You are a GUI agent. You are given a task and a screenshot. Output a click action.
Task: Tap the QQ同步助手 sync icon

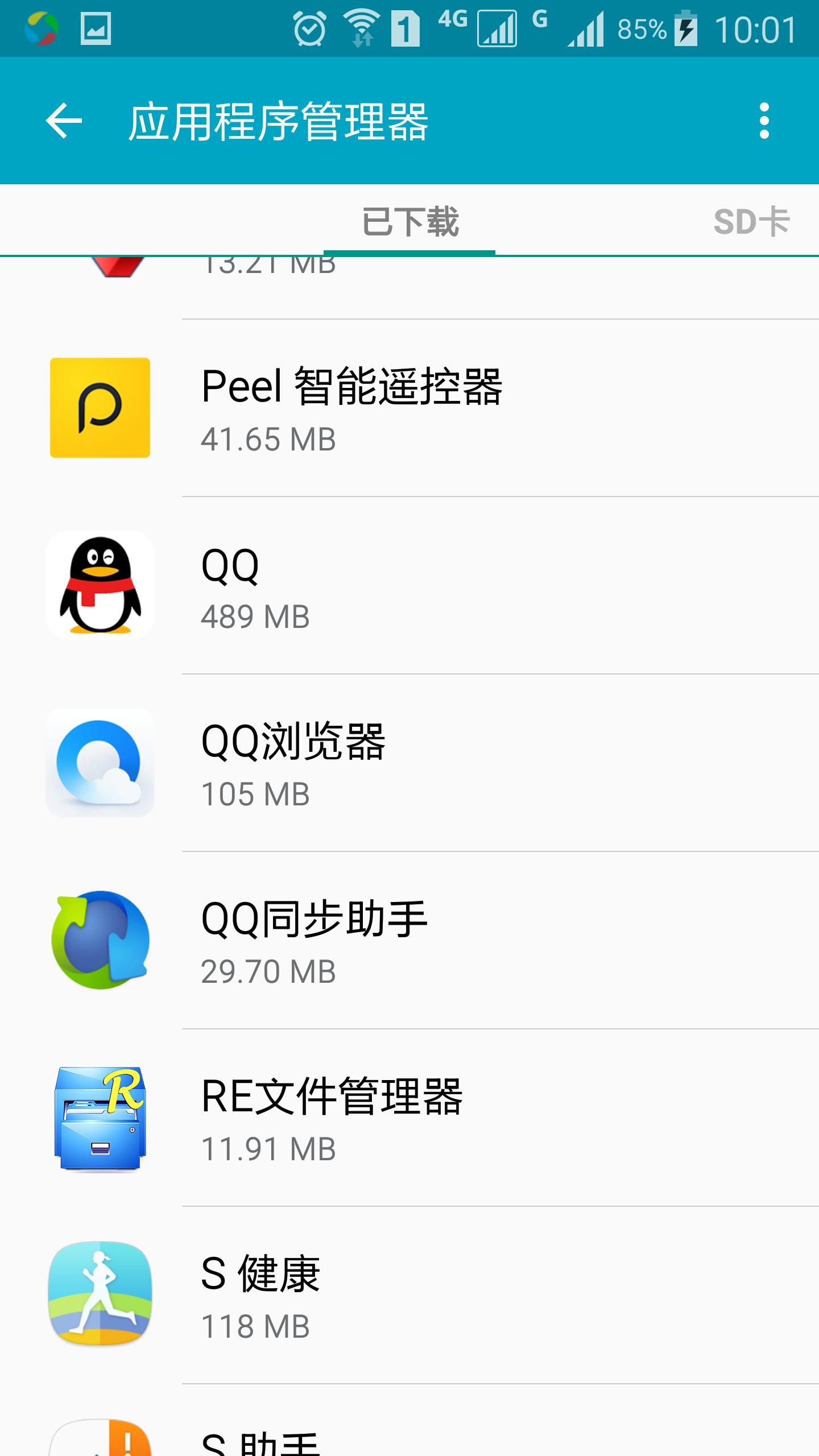click(x=100, y=938)
